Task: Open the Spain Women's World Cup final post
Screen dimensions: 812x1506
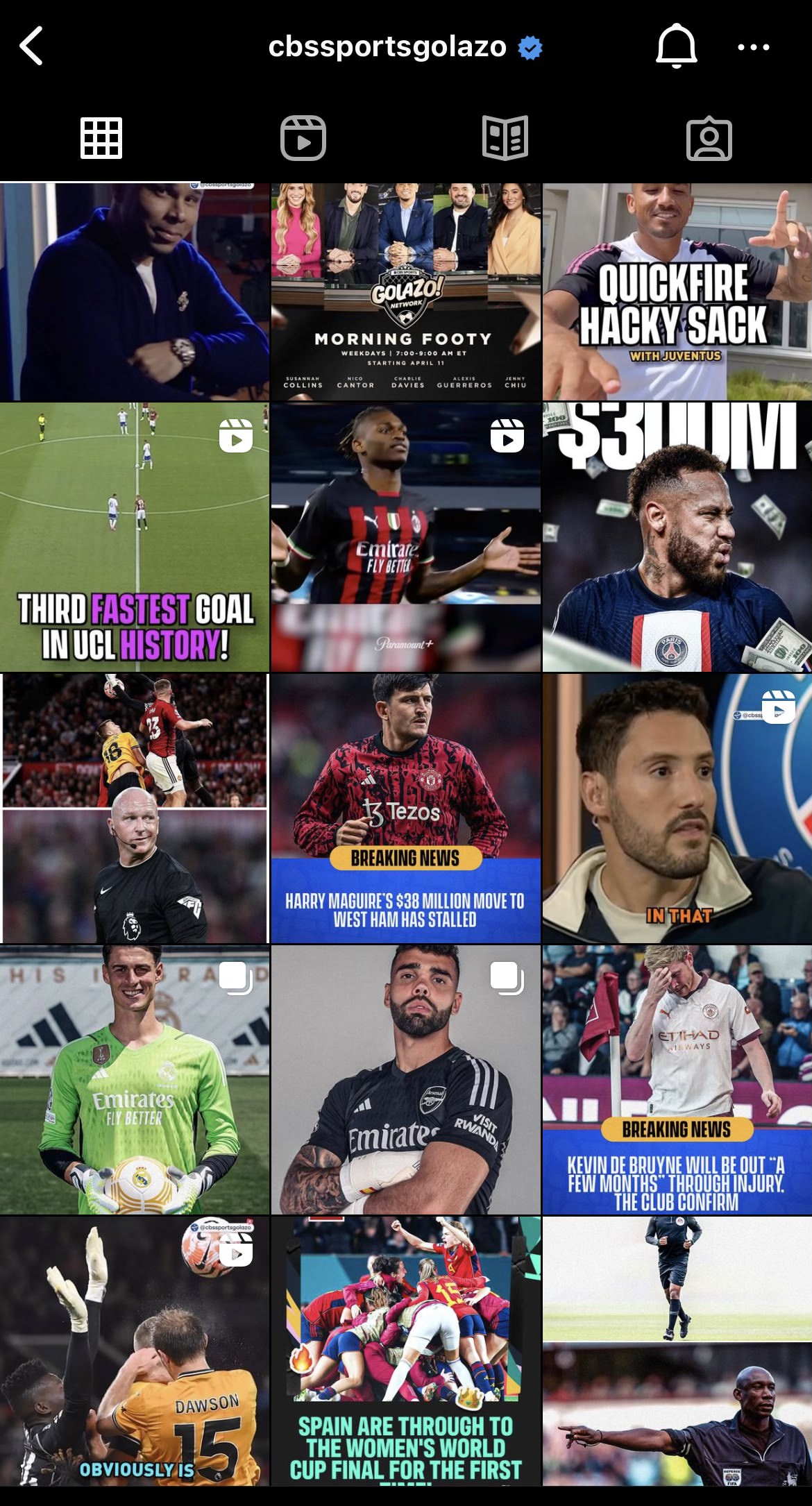Action: click(405, 1351)
